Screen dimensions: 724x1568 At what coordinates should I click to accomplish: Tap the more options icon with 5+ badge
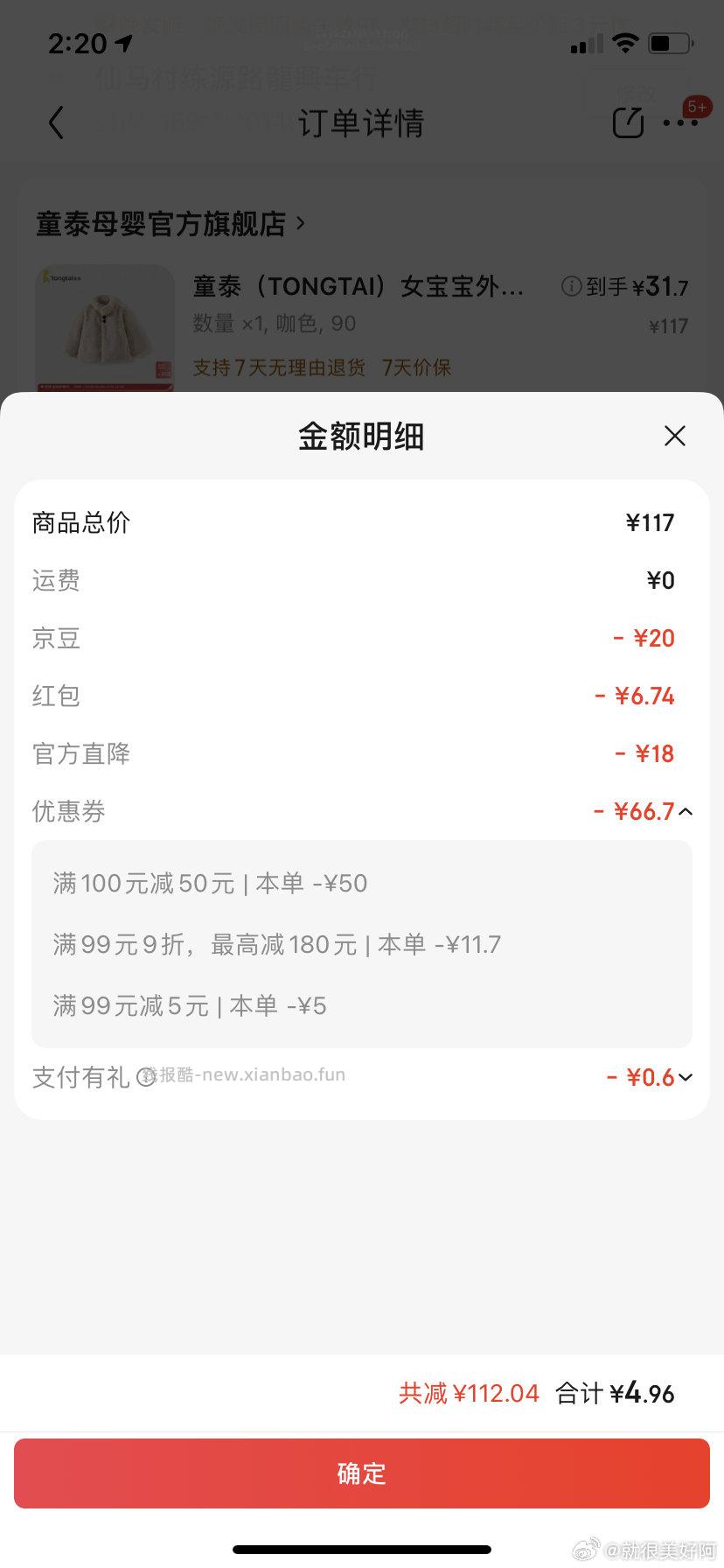(x=683, y=122)
